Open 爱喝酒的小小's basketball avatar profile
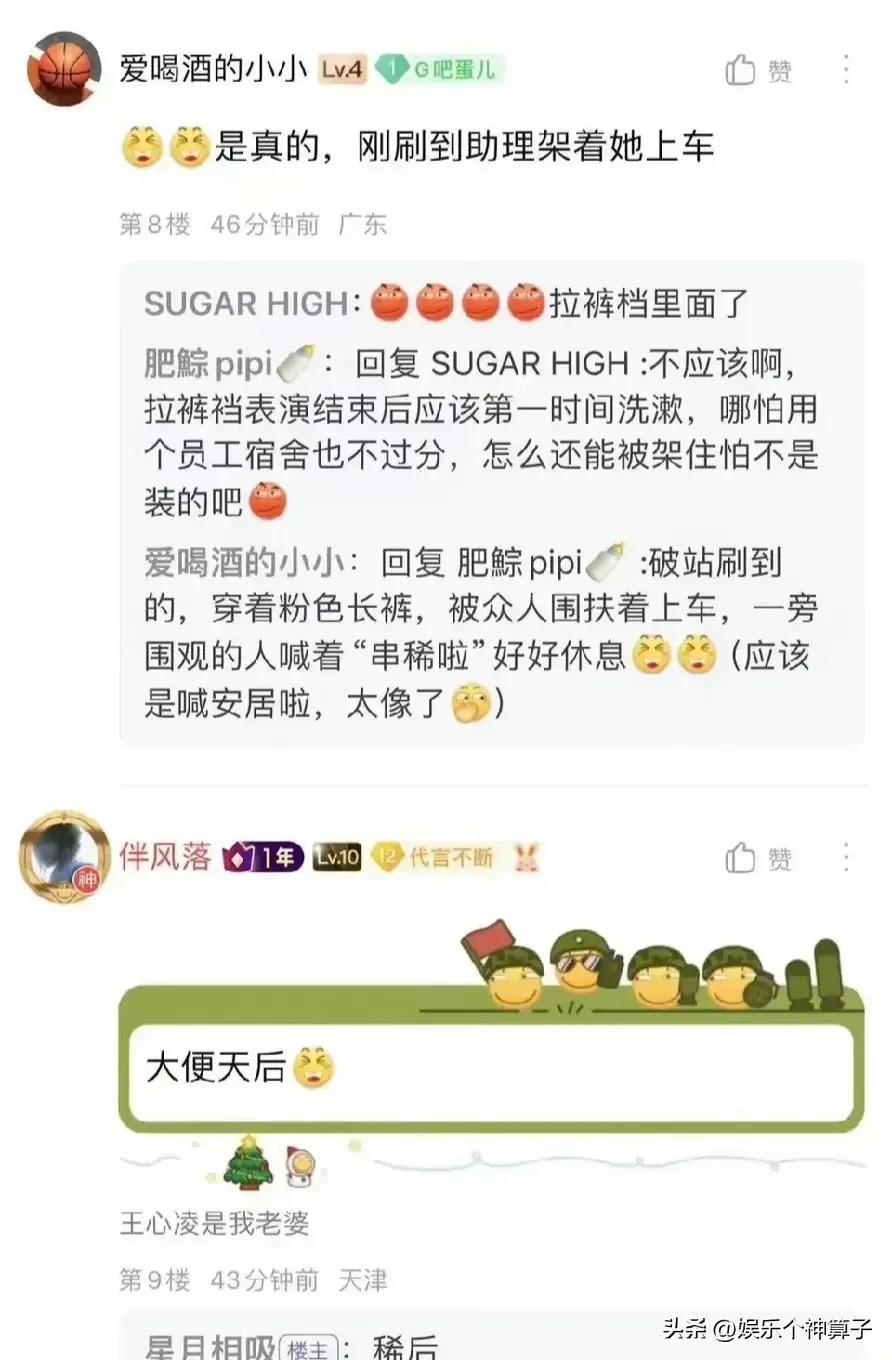The image size is (892, 1360). [x=64, y=69]
